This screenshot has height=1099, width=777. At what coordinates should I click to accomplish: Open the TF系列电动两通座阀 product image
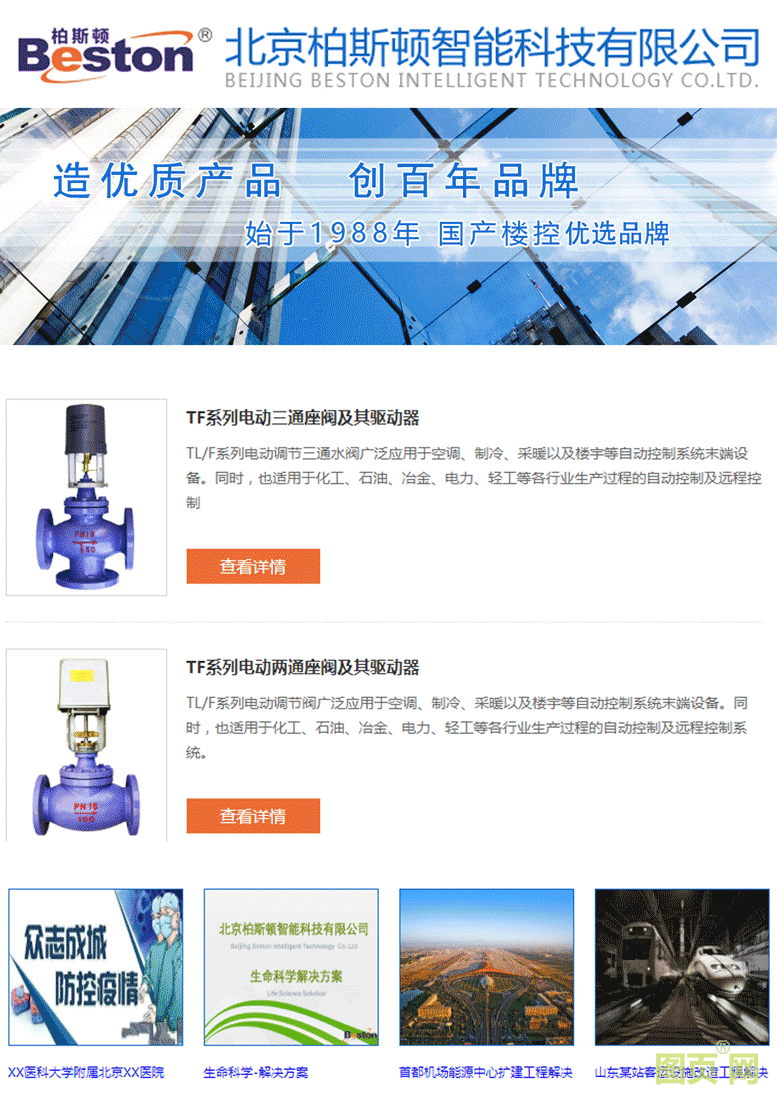[x=86, y=745]
